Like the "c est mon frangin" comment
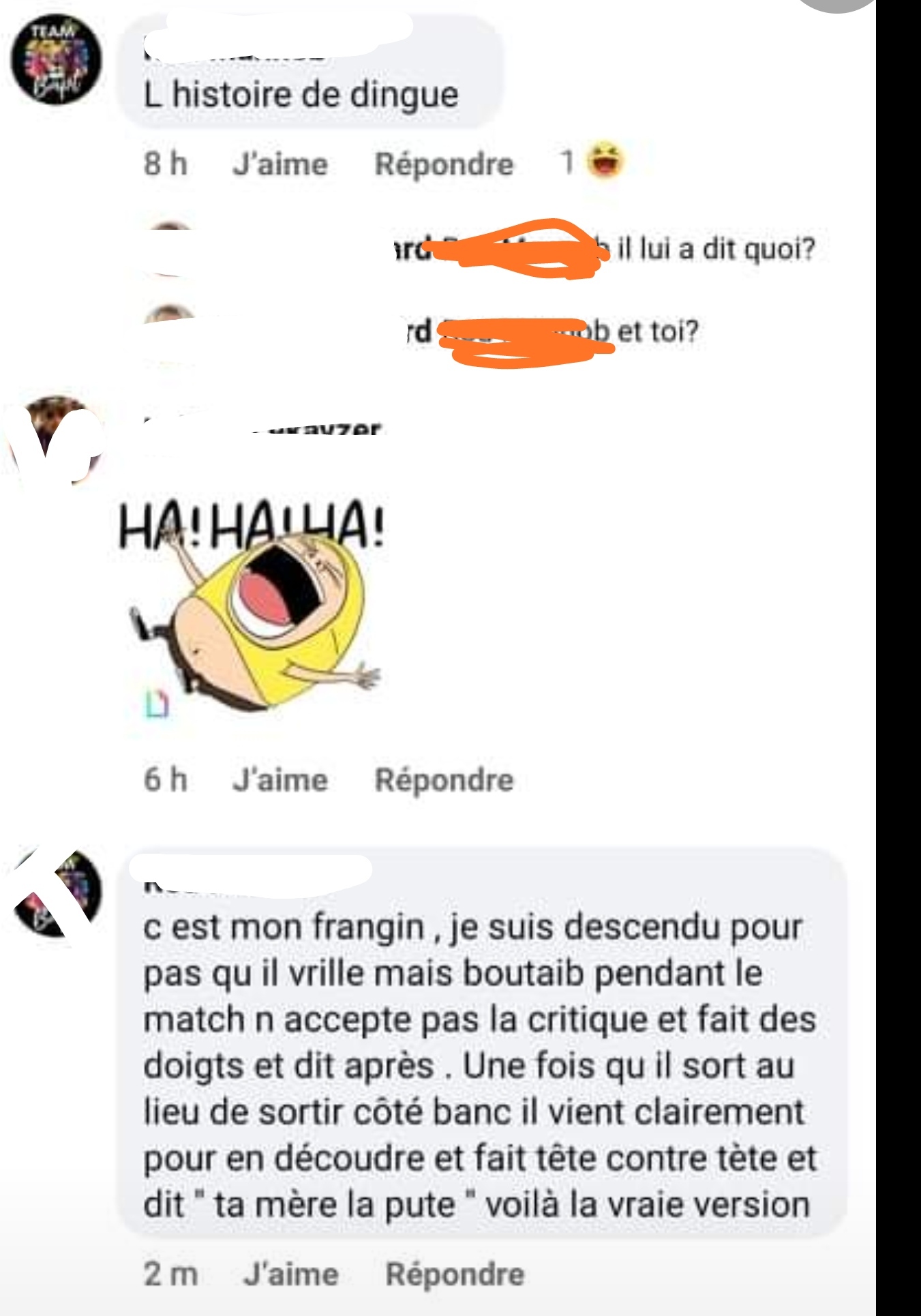This screenshot has width=921, height=1316. click(291, 1274)
